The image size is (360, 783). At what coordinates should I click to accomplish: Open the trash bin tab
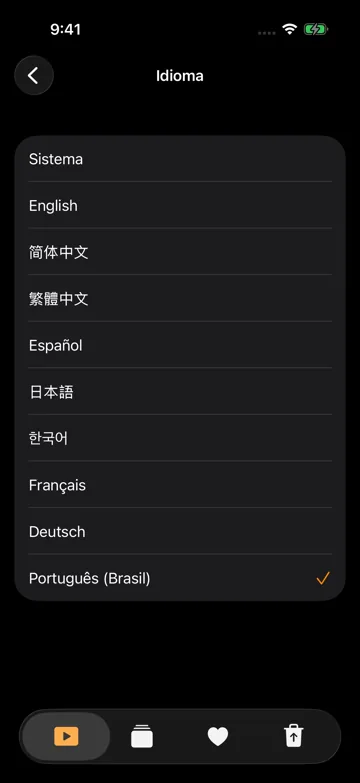pyautogui.click(x=294, y=736)
